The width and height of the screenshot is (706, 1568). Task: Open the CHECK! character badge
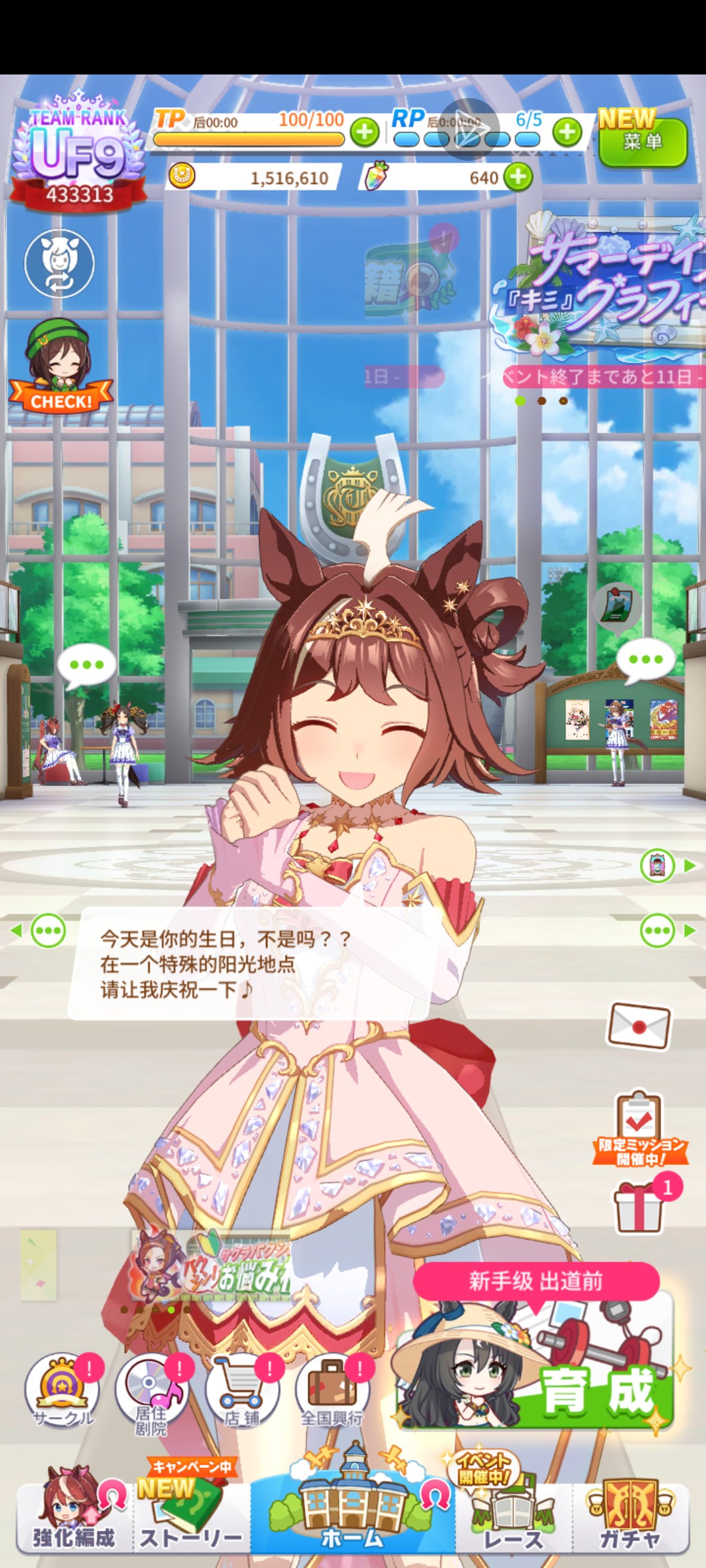(x=60, y=368)
